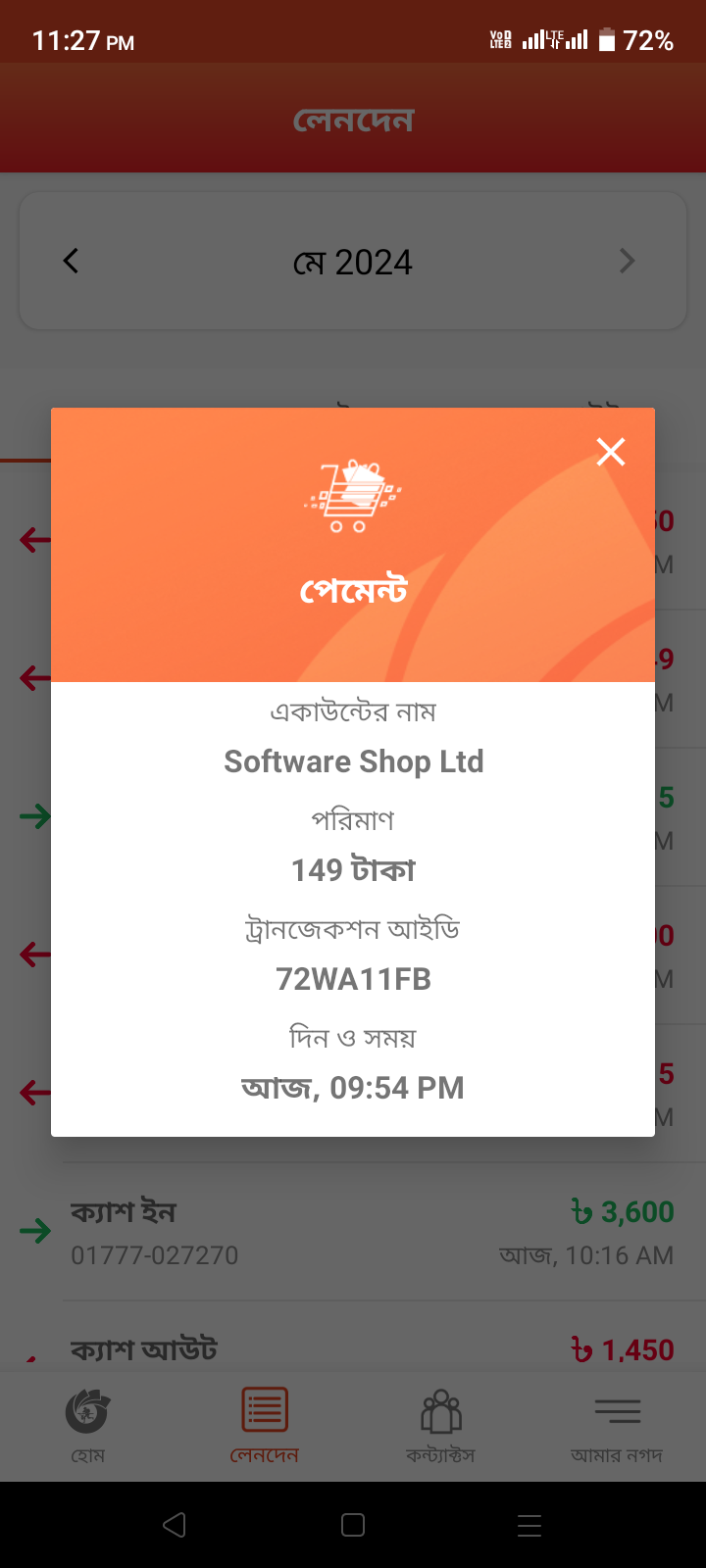Close the পেমেন্ট details dialog
The height and width of the screenshot is (1568, 706).
[610, 452]
